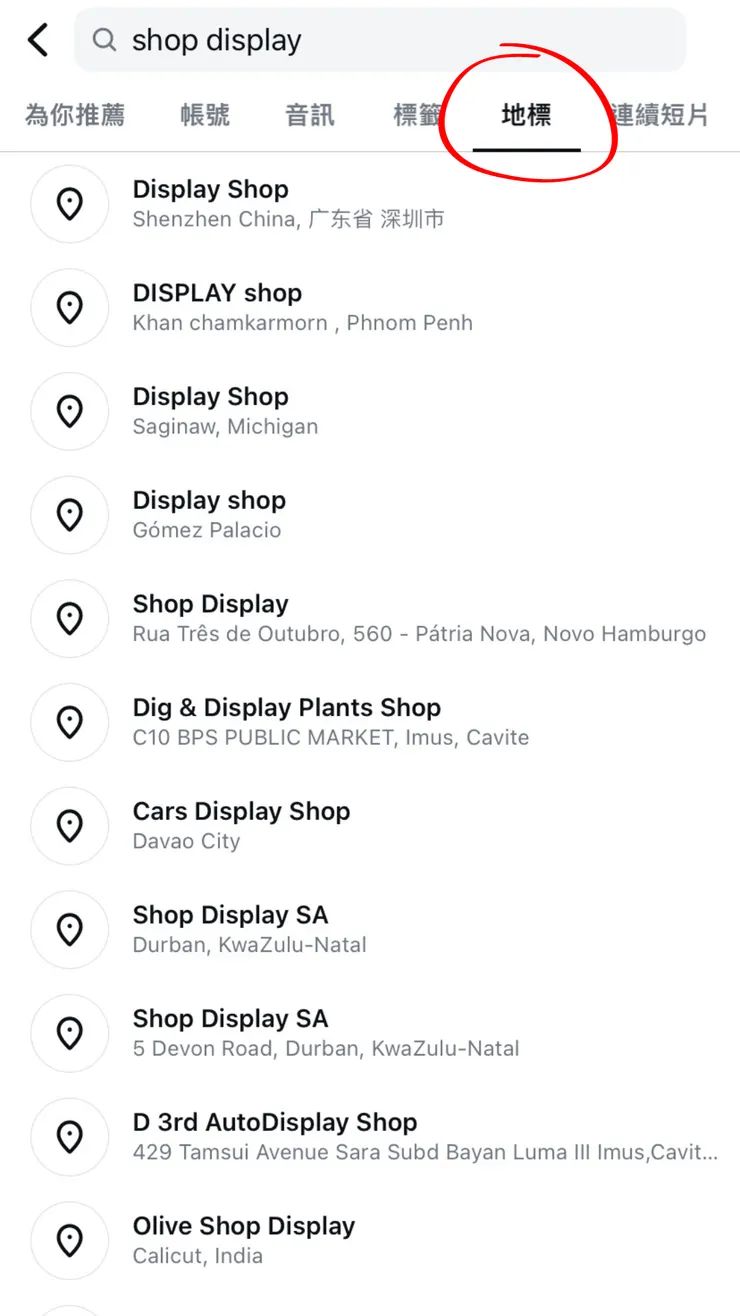Switch to the 連續短片 tab
Image resolution: width=740 pixels, height=1316 pixels.
click(x=660, y=115)
